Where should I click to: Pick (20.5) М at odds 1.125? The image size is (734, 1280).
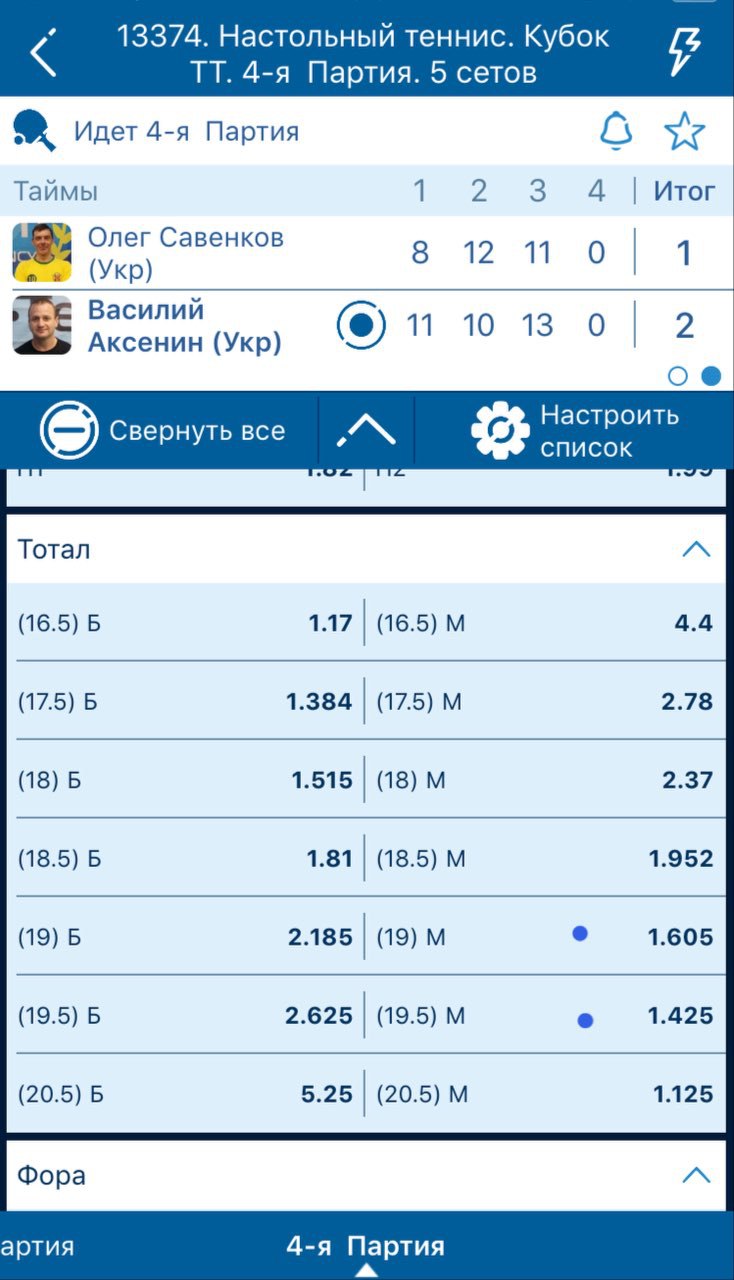546,1093
